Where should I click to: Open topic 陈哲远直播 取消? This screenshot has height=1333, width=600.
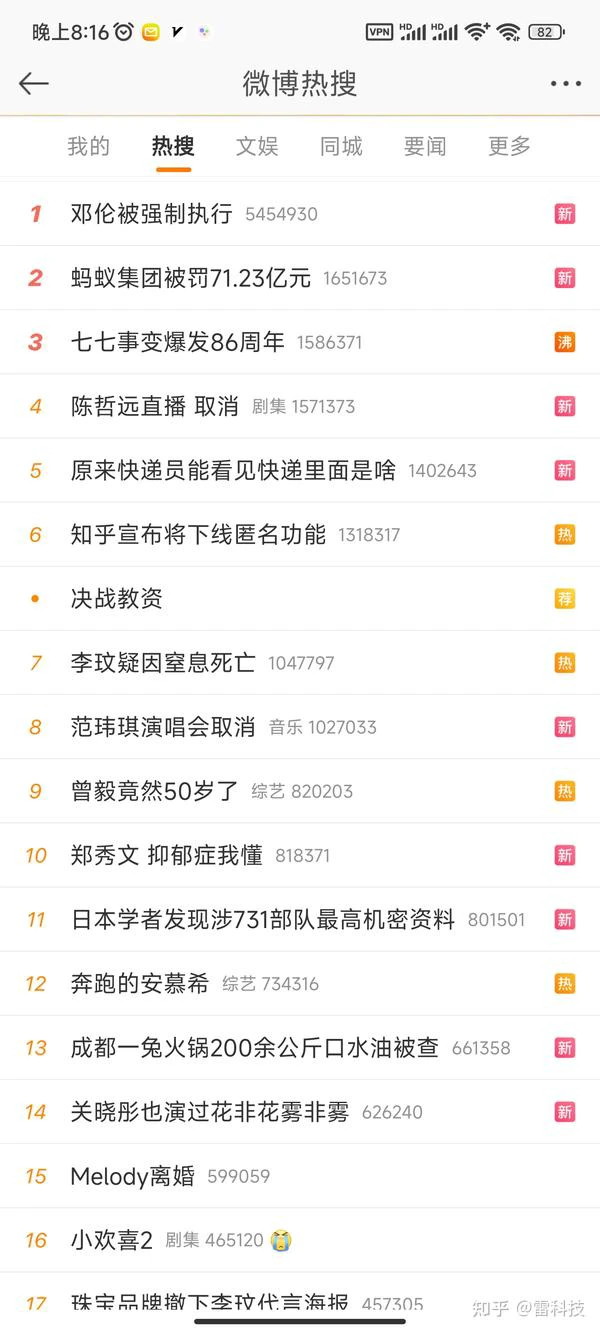click(x=300, y=406)
